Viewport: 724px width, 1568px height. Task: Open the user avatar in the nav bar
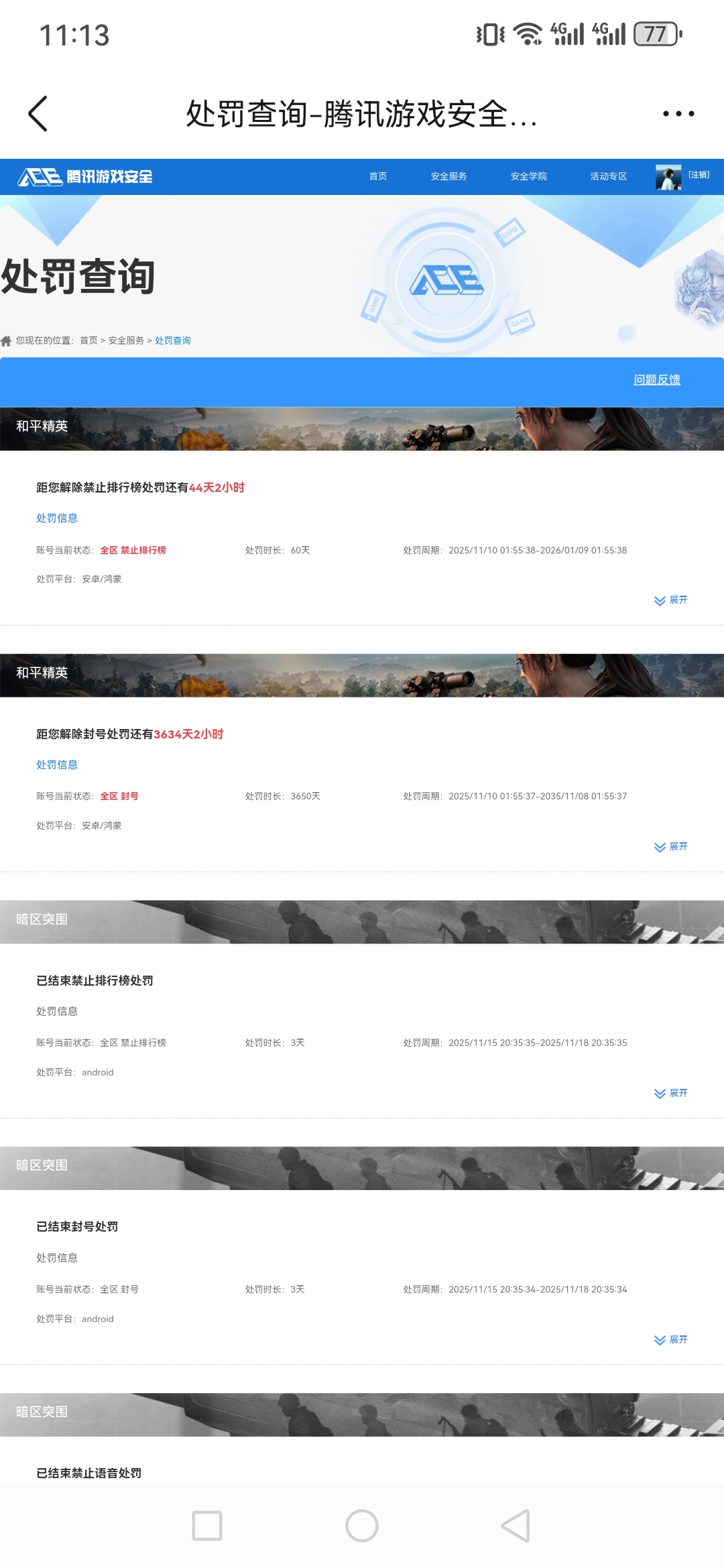tap(668, 177)
